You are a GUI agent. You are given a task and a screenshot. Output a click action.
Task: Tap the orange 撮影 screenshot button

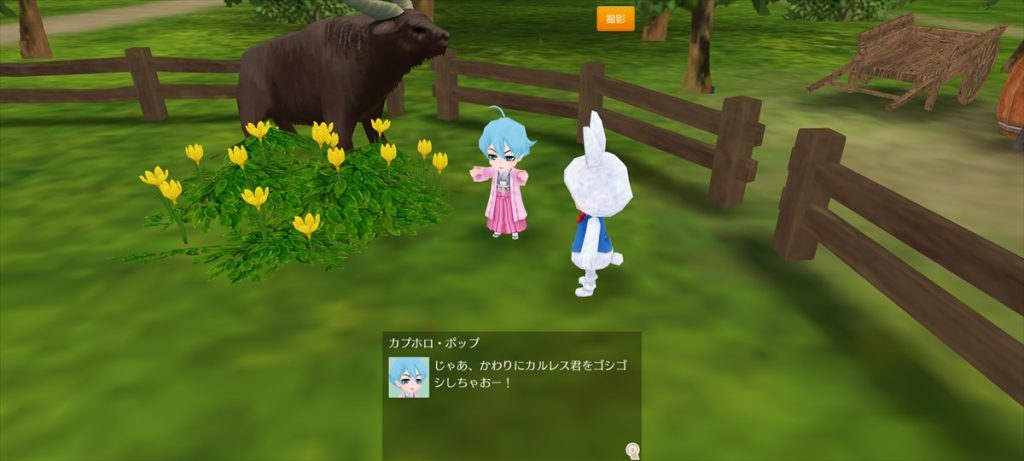[615, 19]
